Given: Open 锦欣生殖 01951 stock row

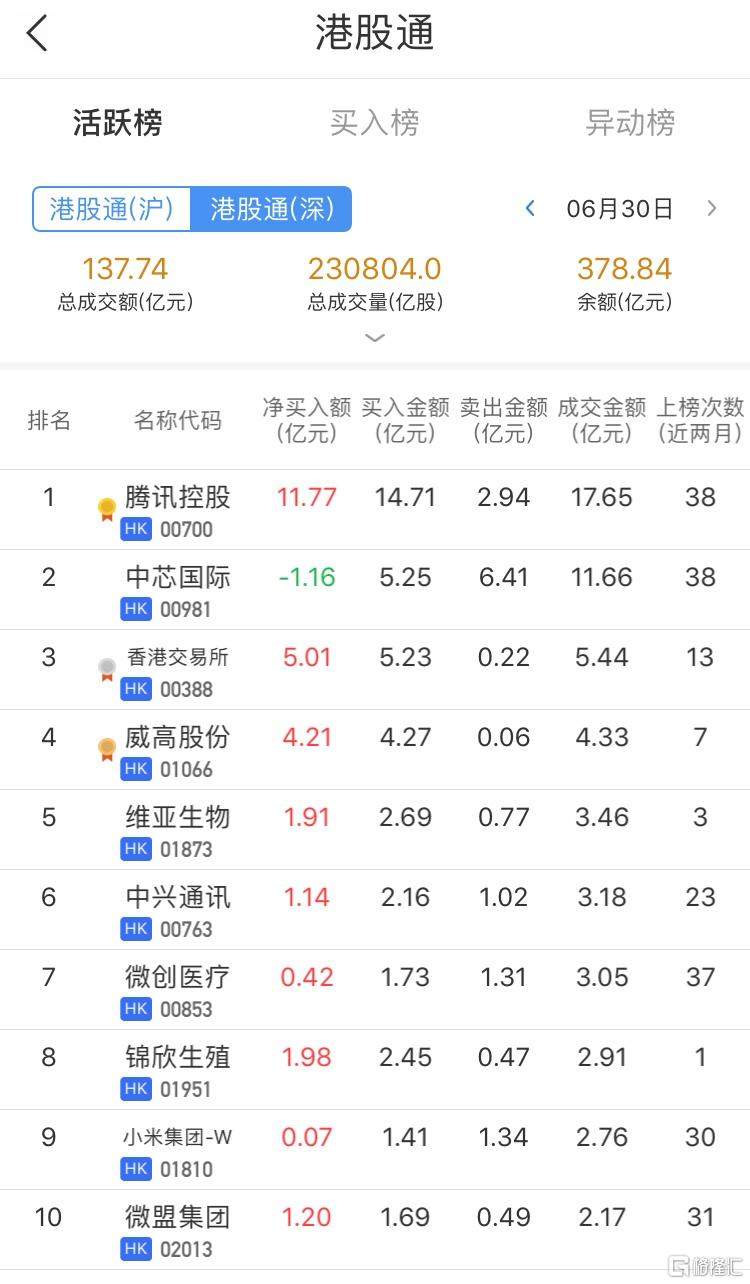Looking at the screenshot, I should coord(375,1070).
